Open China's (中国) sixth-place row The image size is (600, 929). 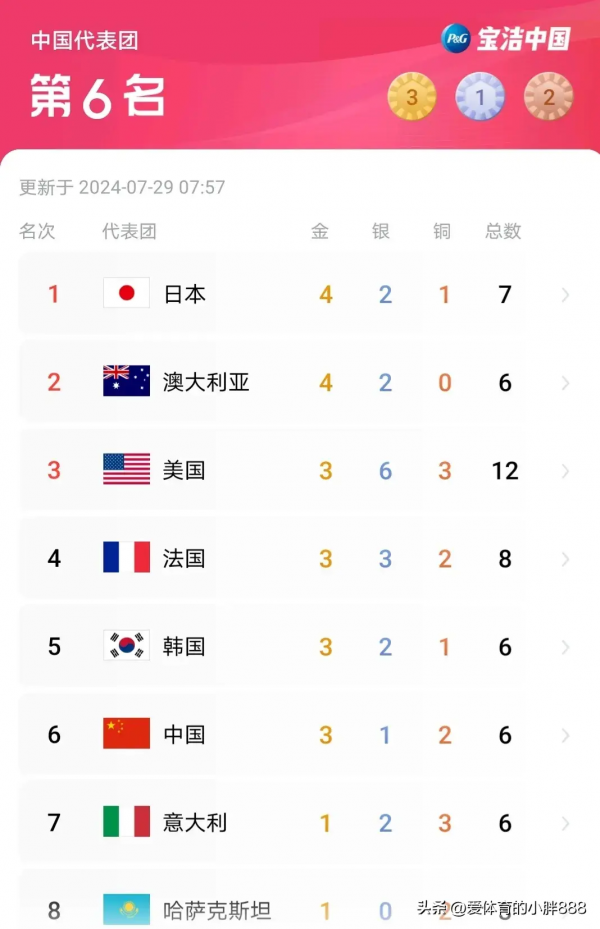(300, 734)
